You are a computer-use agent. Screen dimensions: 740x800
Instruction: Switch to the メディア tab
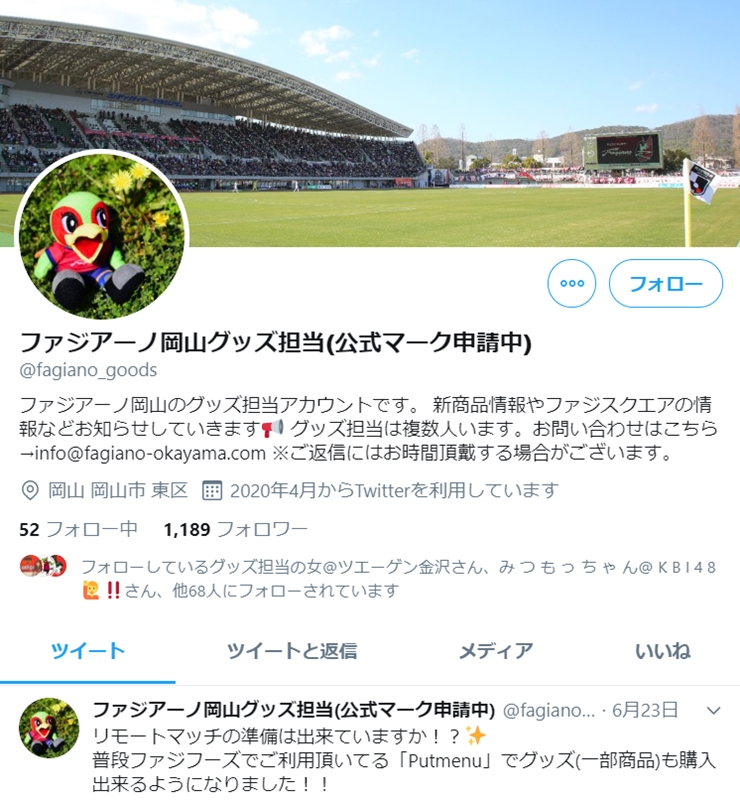click(495, 651)
